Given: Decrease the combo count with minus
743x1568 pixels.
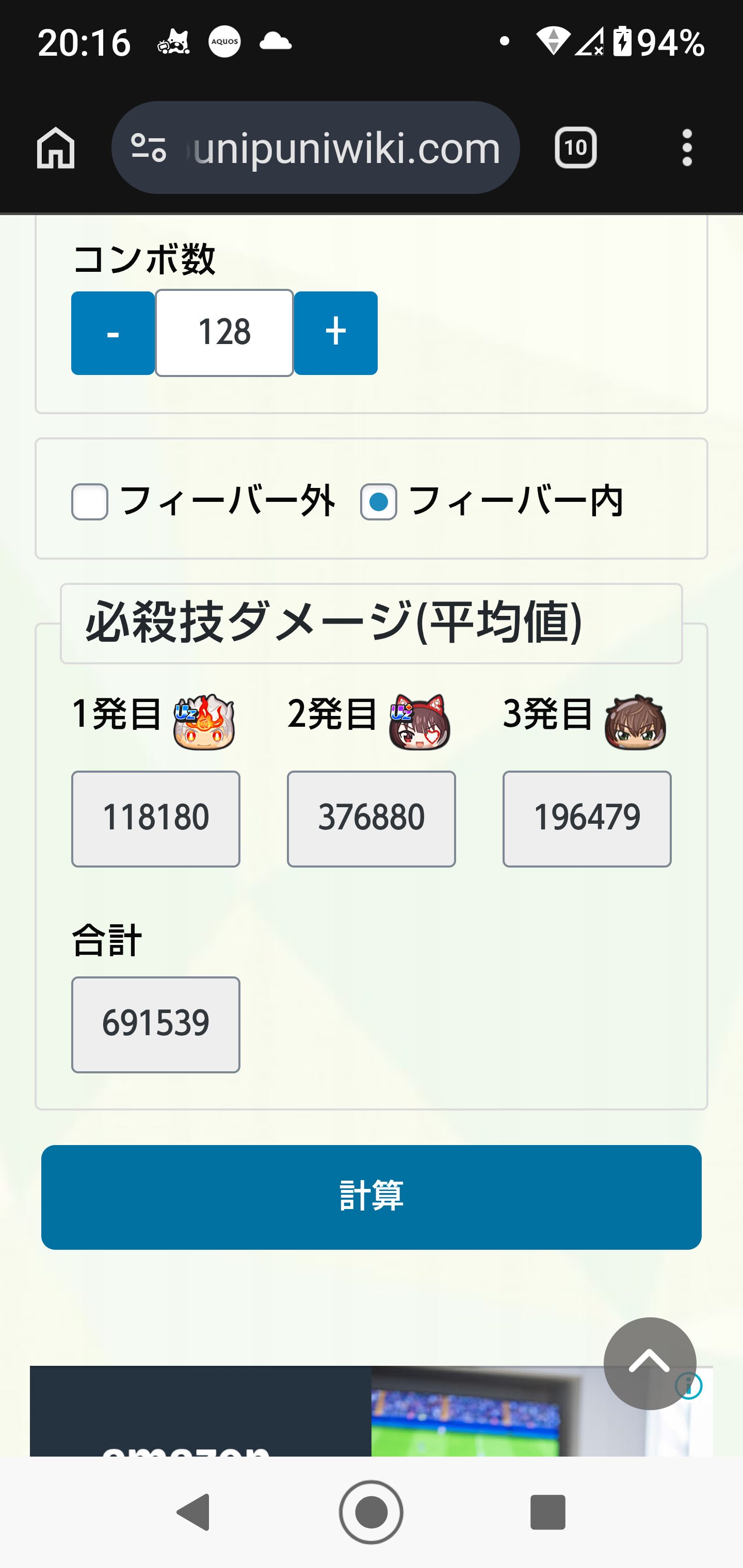Looking at the screenshot, I should coord(112,333).
